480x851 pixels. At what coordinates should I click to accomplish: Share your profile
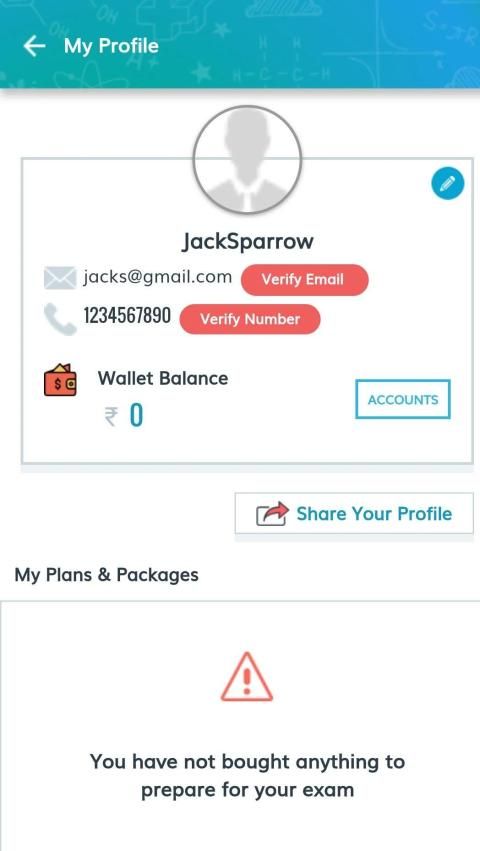click(x=354, y=513)
